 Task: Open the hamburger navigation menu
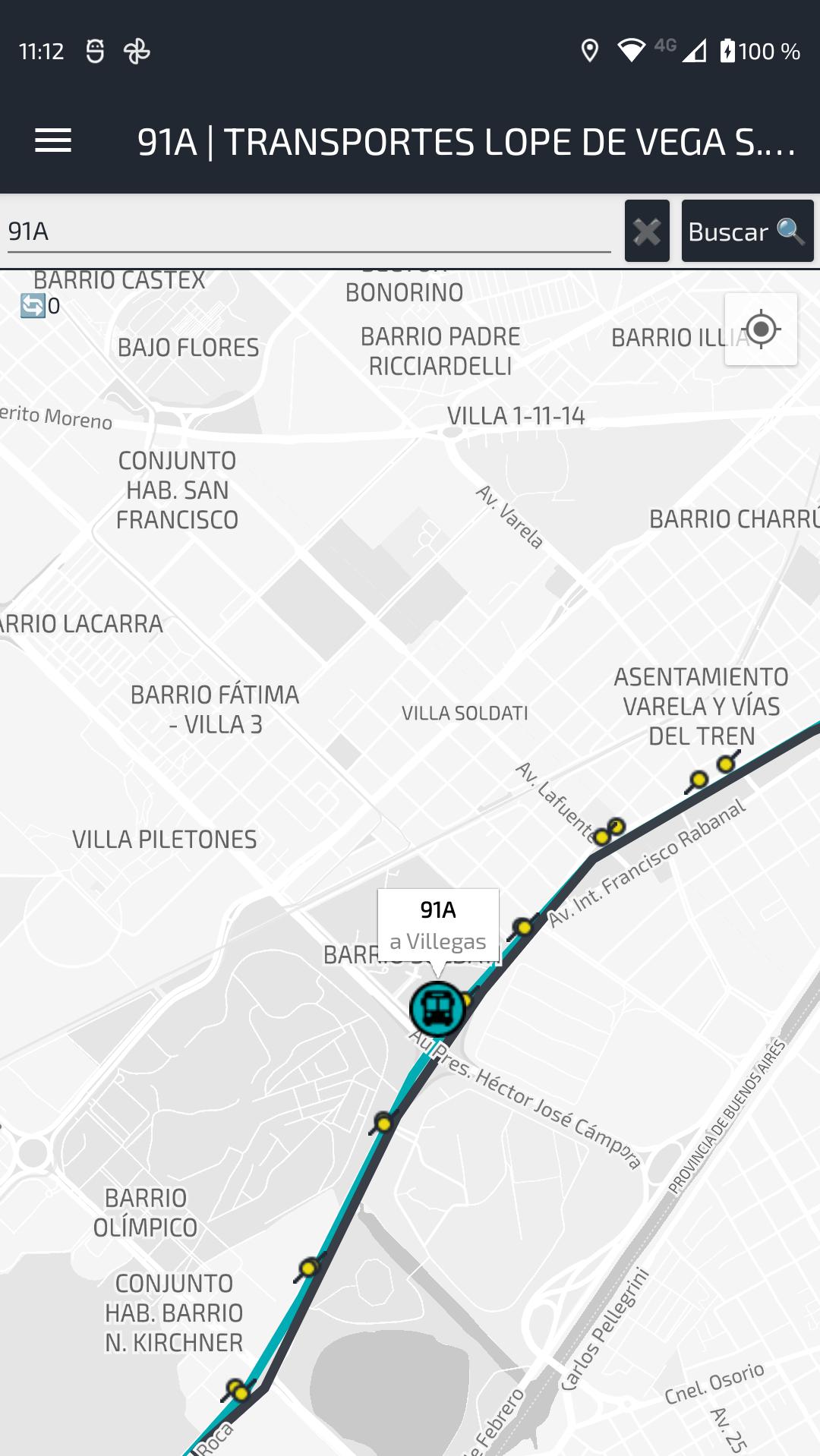click(53, 140)
